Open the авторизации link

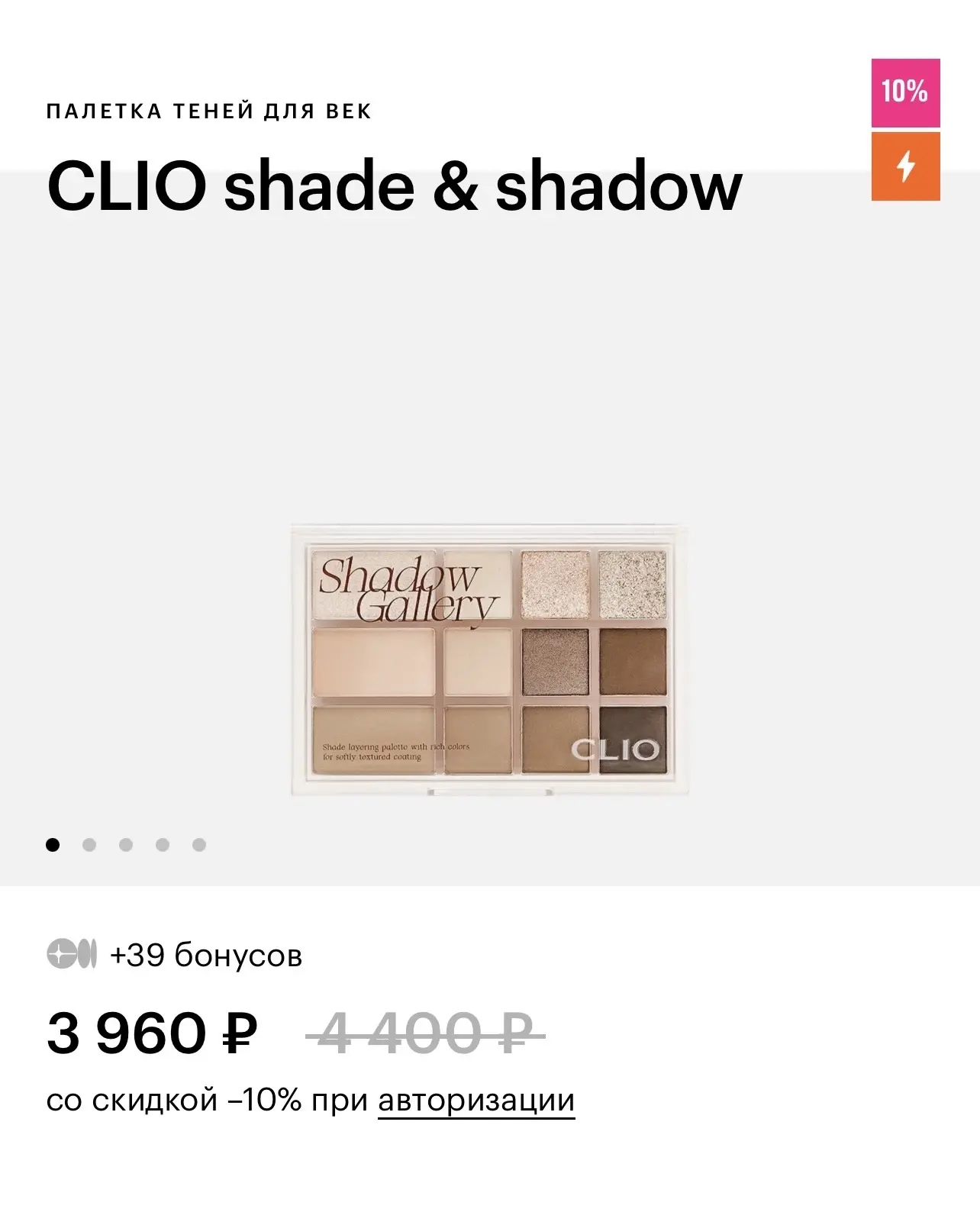click(x=475, y=1101)
